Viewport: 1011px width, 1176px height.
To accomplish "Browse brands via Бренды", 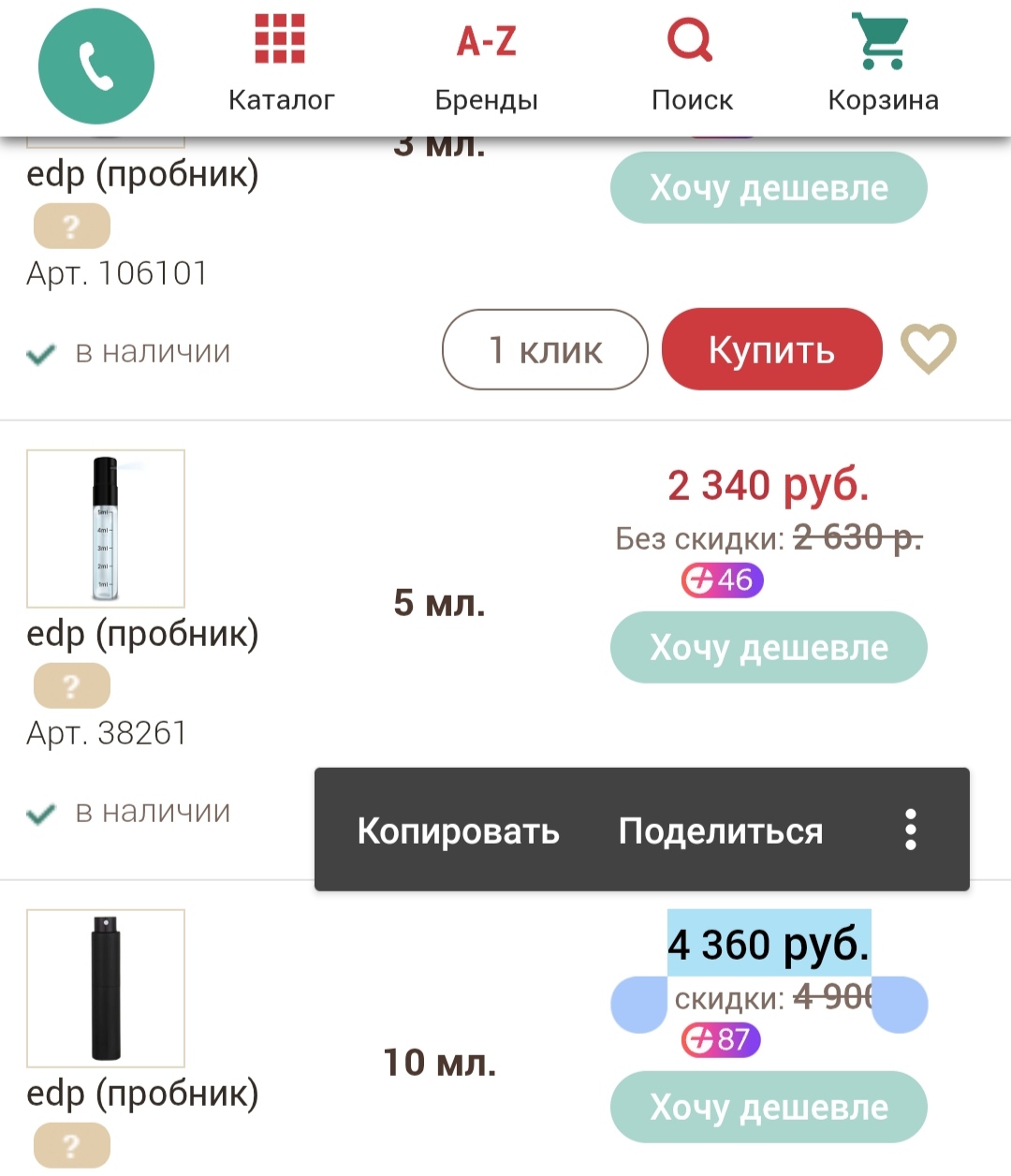I will click(x=486, y=62).
